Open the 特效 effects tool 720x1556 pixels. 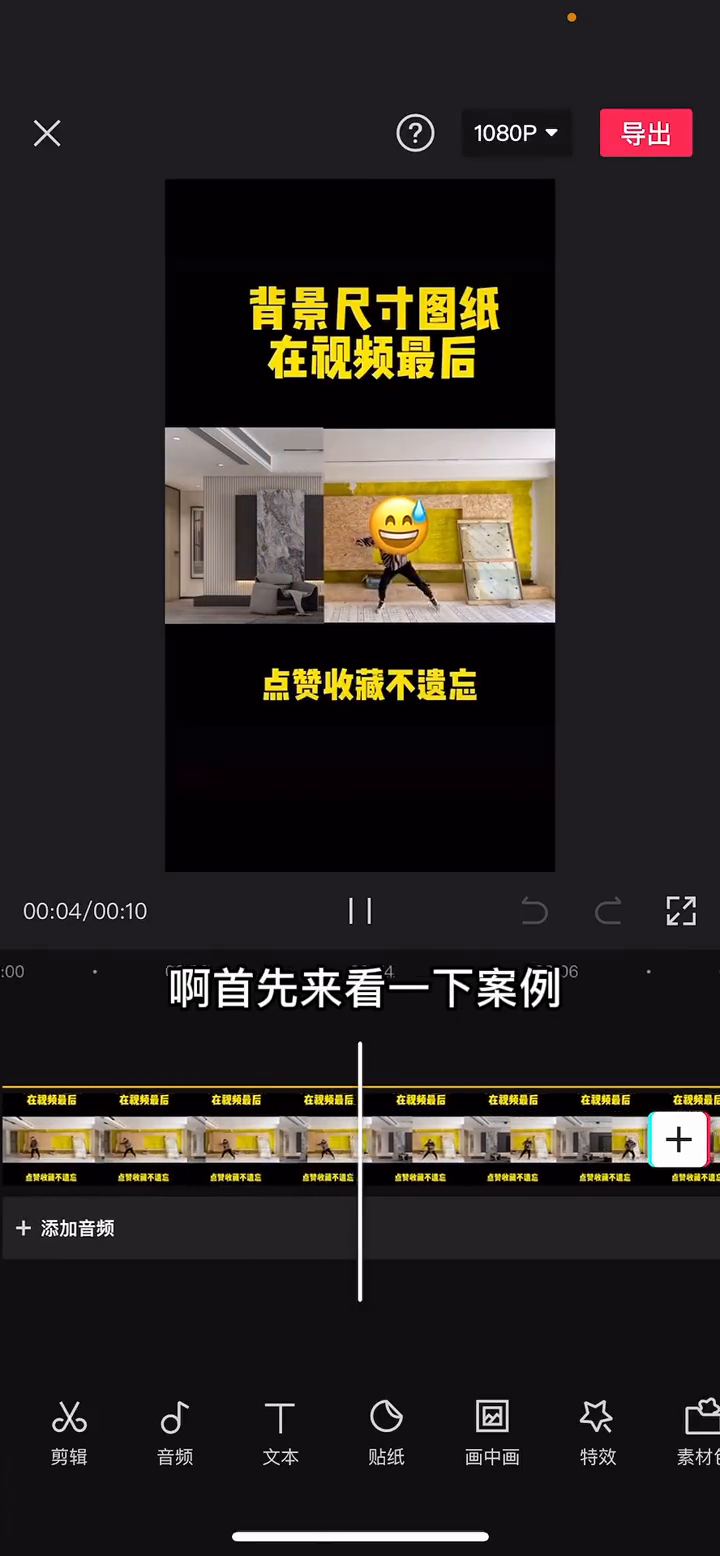[x=598, y=1432]
